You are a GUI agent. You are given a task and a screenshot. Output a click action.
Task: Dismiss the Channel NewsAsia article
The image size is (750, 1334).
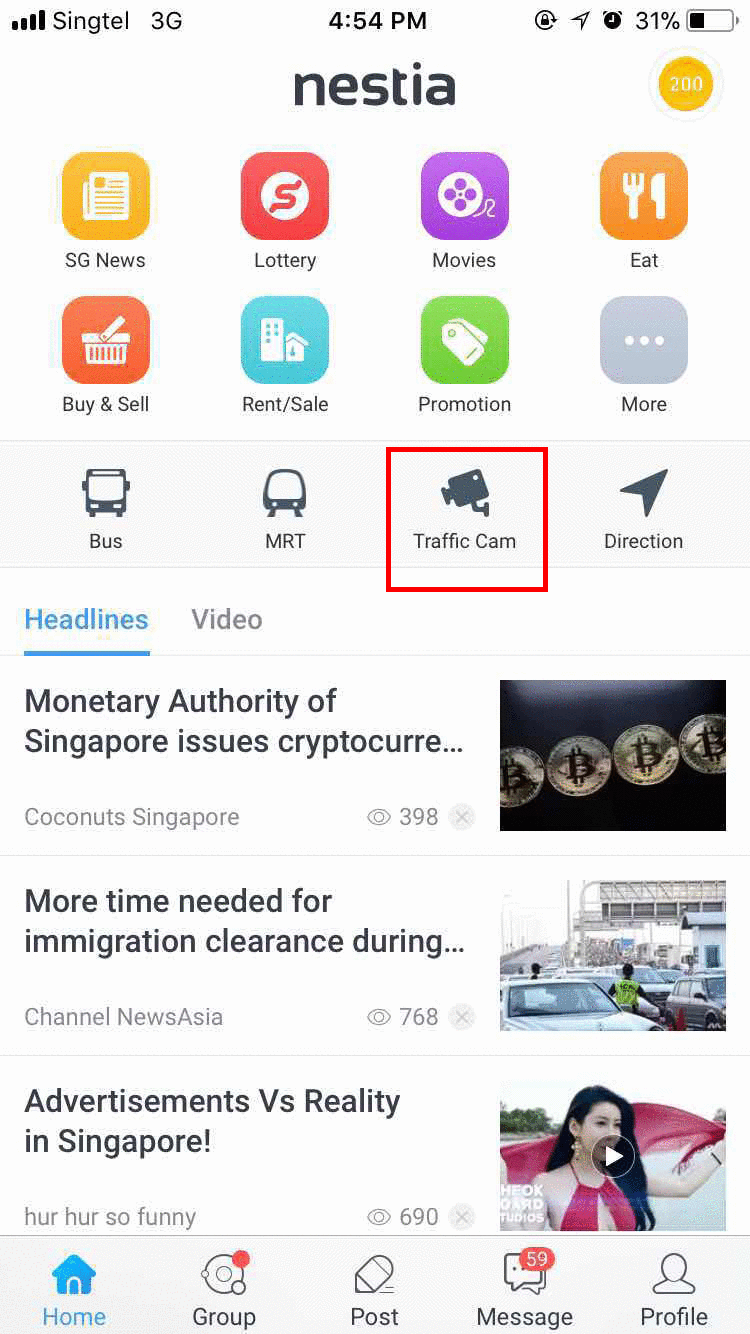pyautogui.click(x=461, y=1018)
